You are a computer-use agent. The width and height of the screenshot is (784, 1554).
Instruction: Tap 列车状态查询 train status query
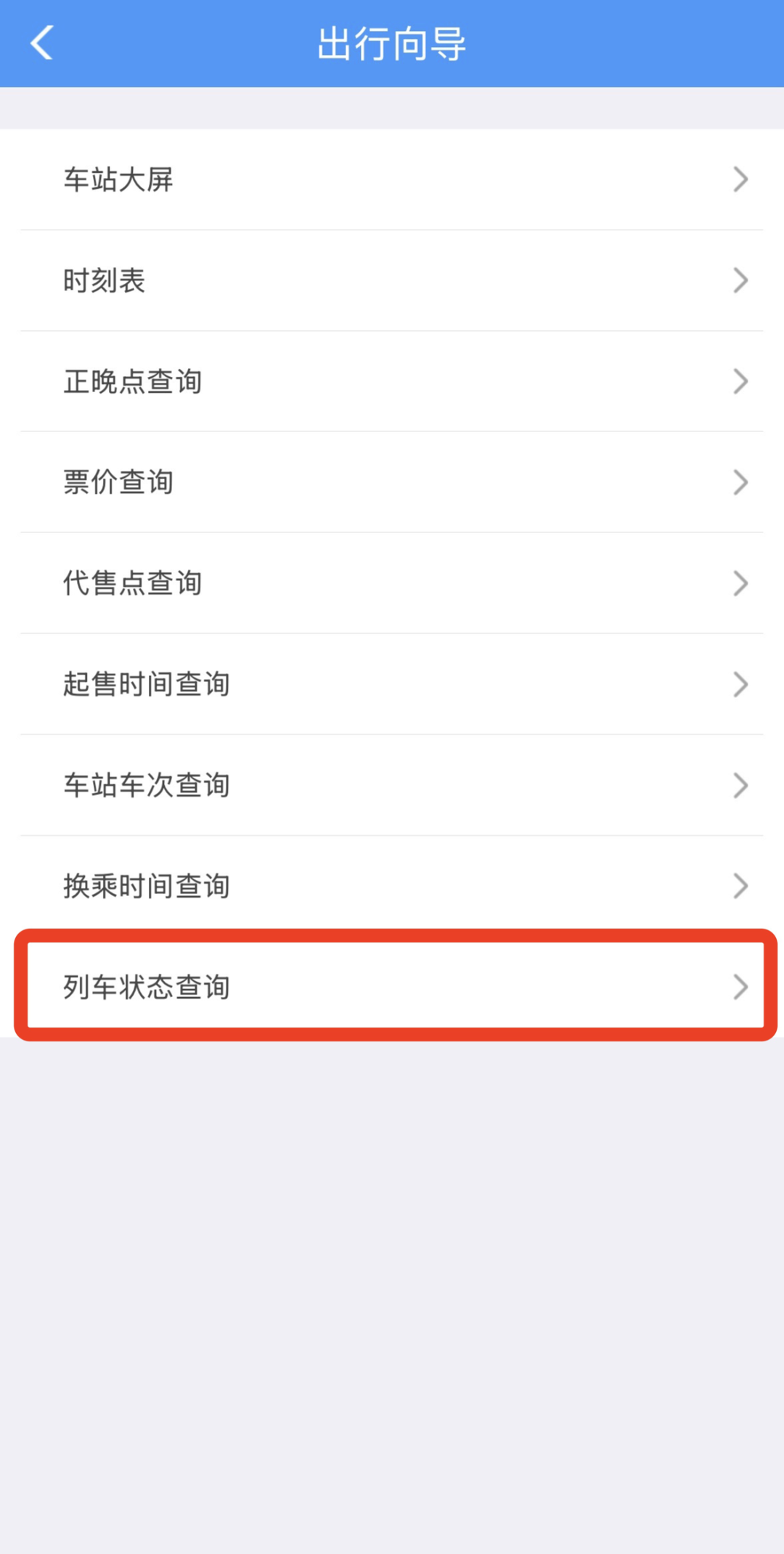click(392, 987)
